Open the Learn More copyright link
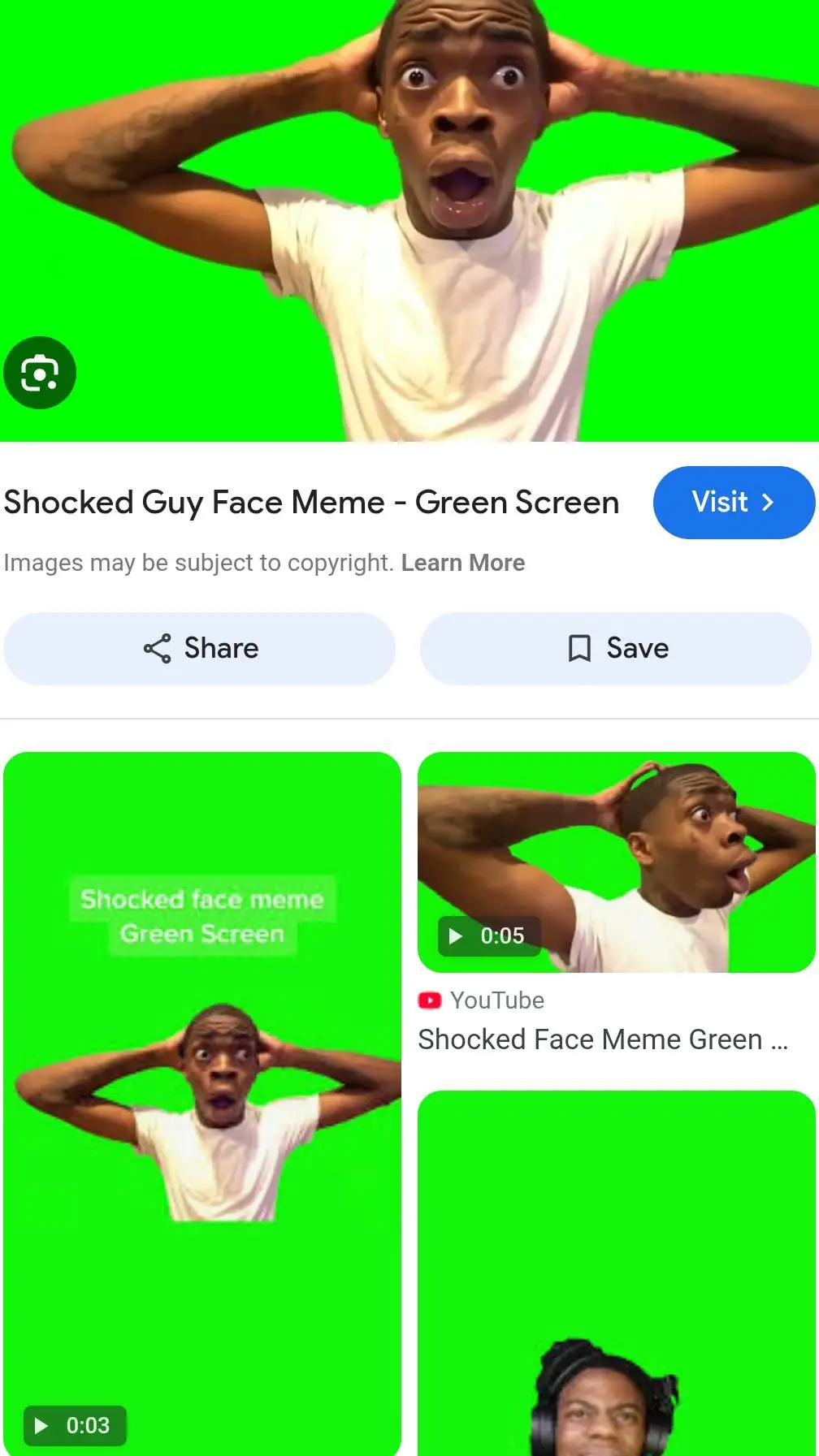Viewport: 819px width, 1456px height. coord(462,563)
